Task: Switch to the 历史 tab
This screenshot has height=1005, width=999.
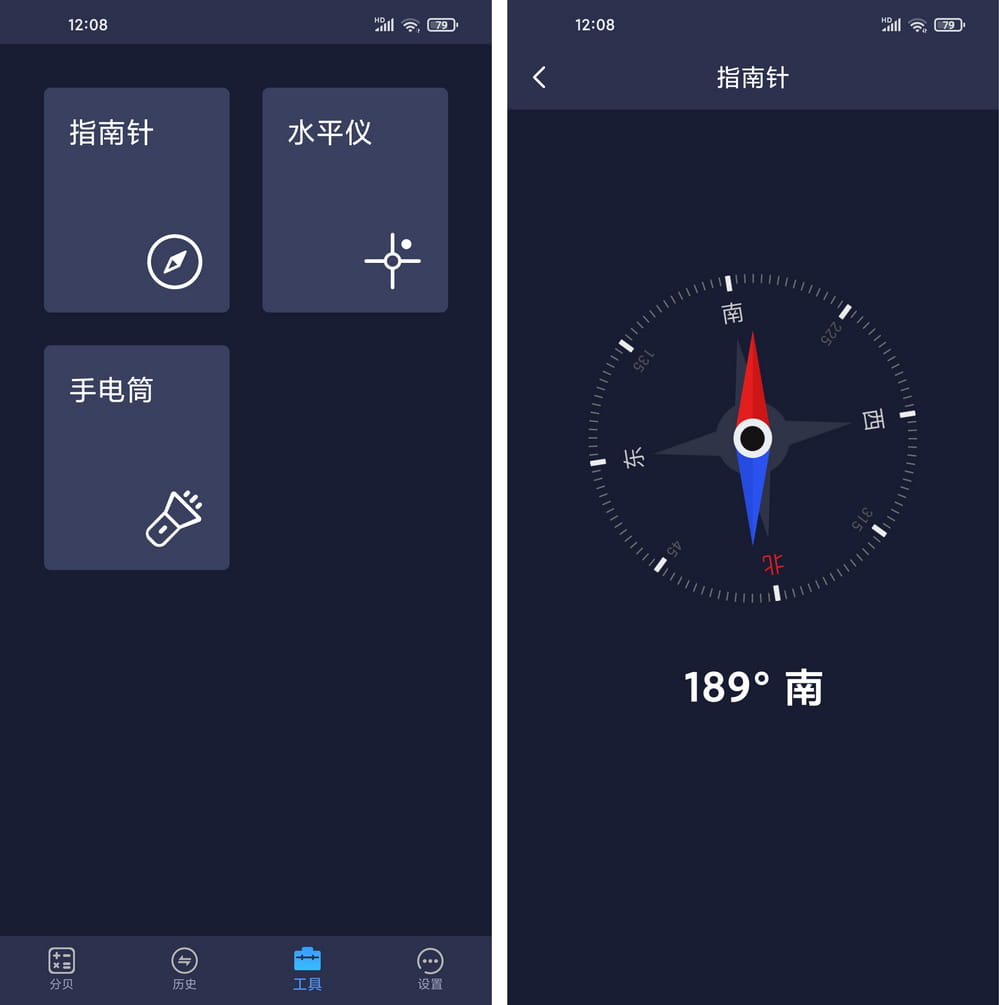Action: click(184, 968)
